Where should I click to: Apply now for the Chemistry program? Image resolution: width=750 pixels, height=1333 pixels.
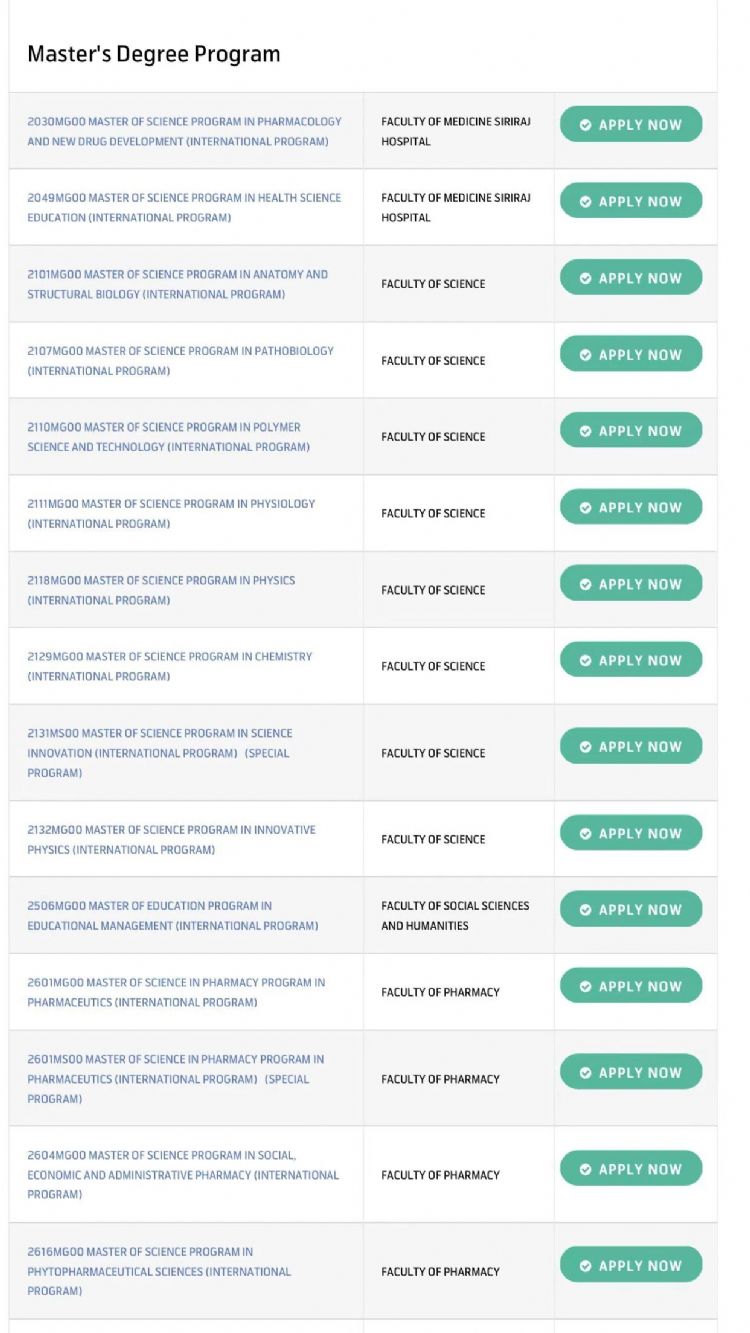(x=631, y=660)
